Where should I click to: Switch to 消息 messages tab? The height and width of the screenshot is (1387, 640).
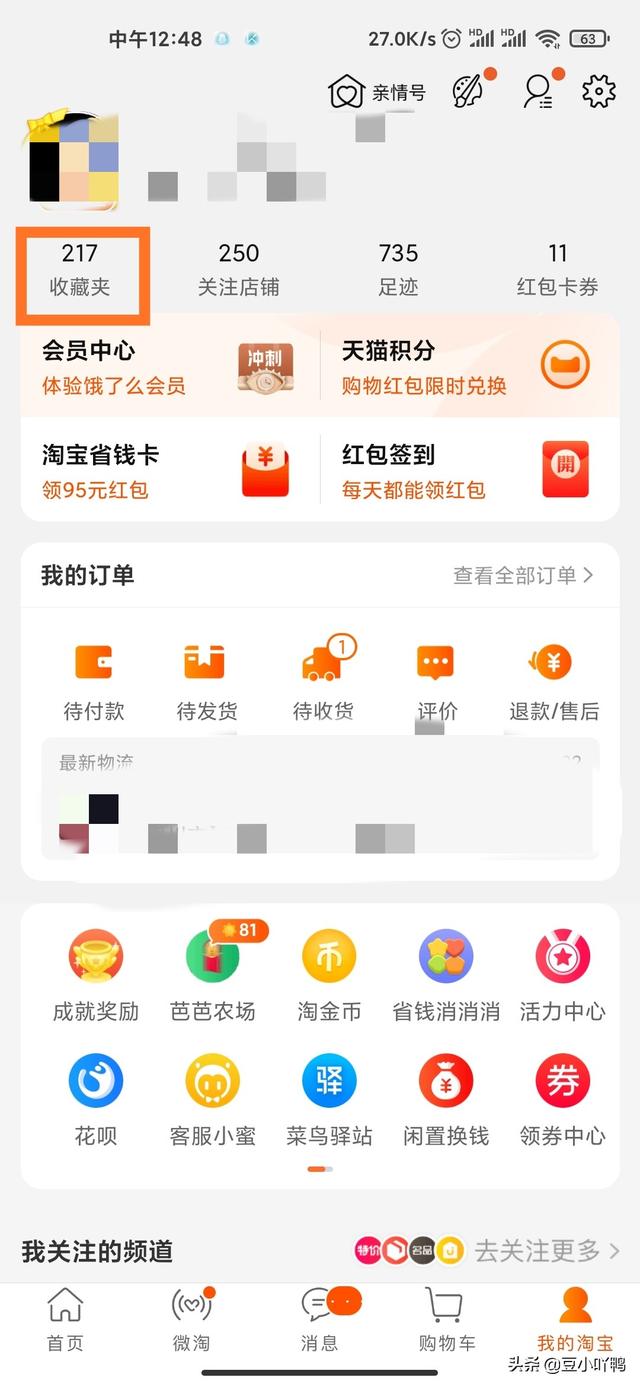click(320, 1320)
